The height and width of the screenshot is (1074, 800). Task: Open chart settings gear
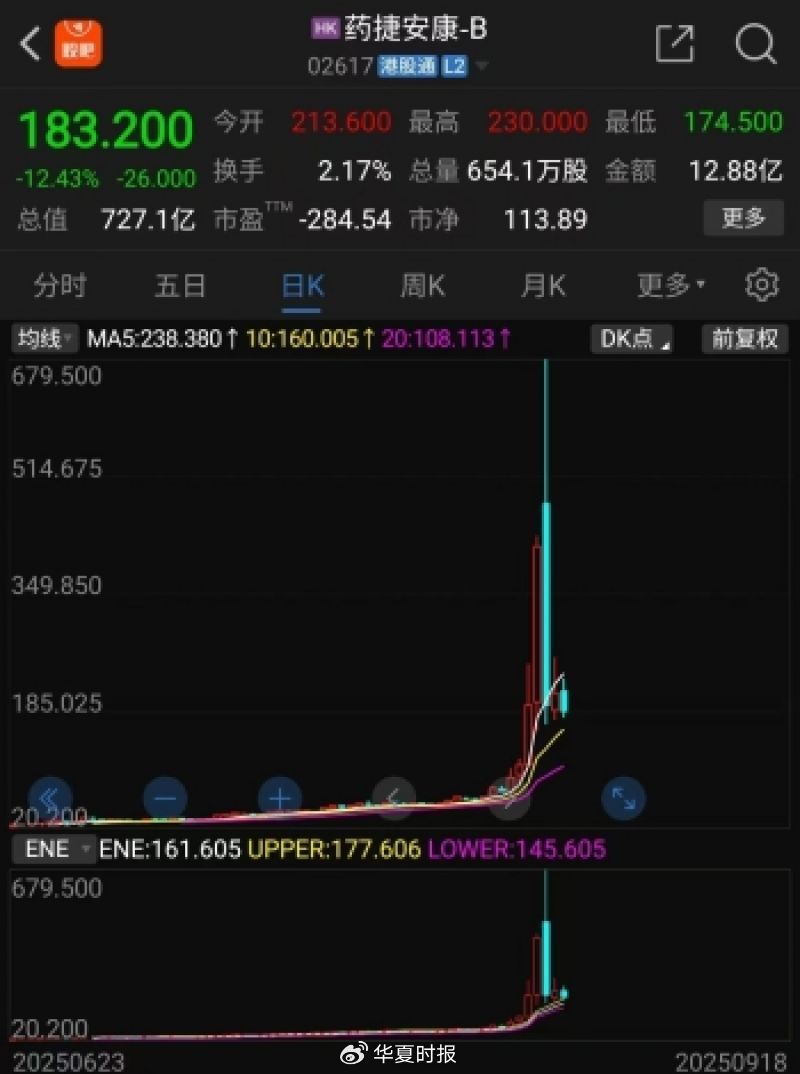(x=762, y=285)
